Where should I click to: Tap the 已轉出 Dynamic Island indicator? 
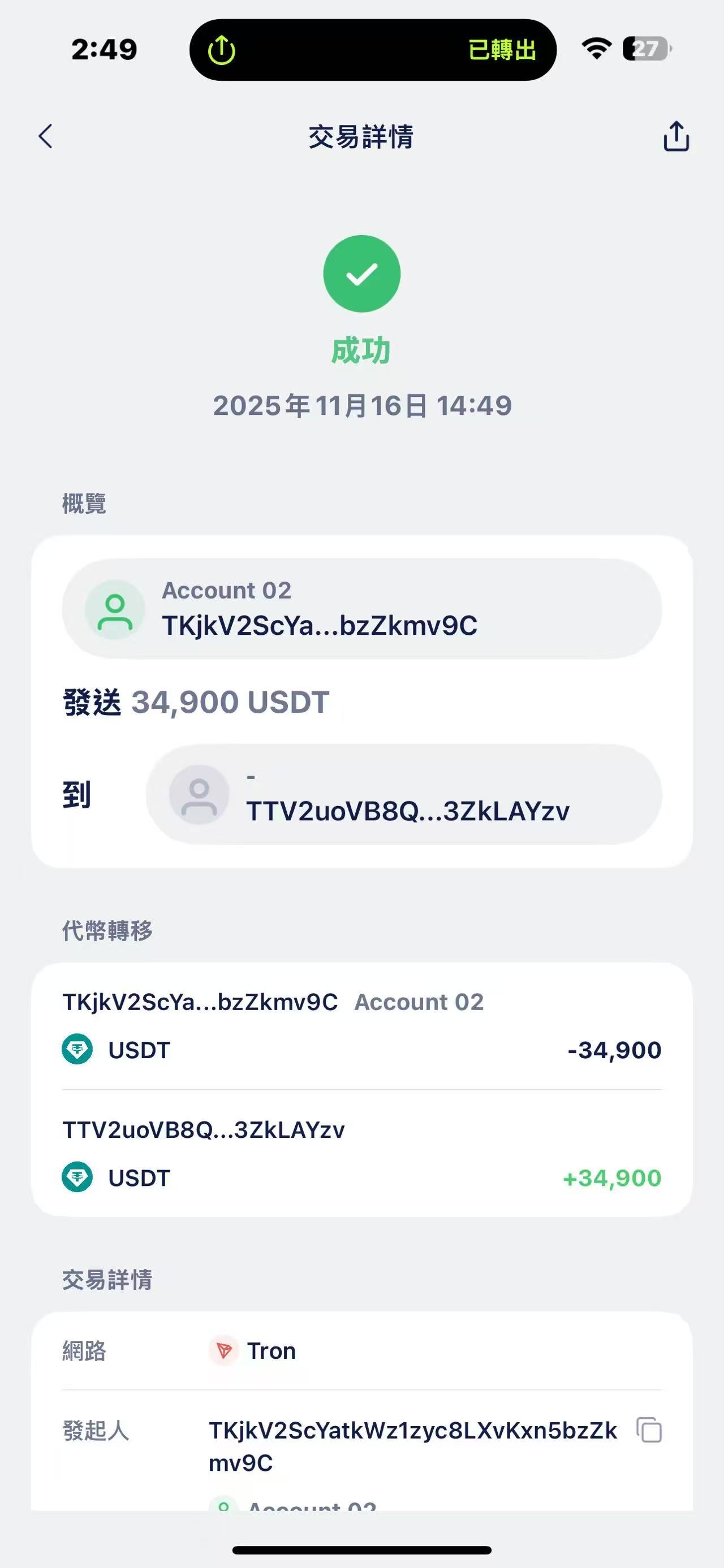click(x=373, y=50)
